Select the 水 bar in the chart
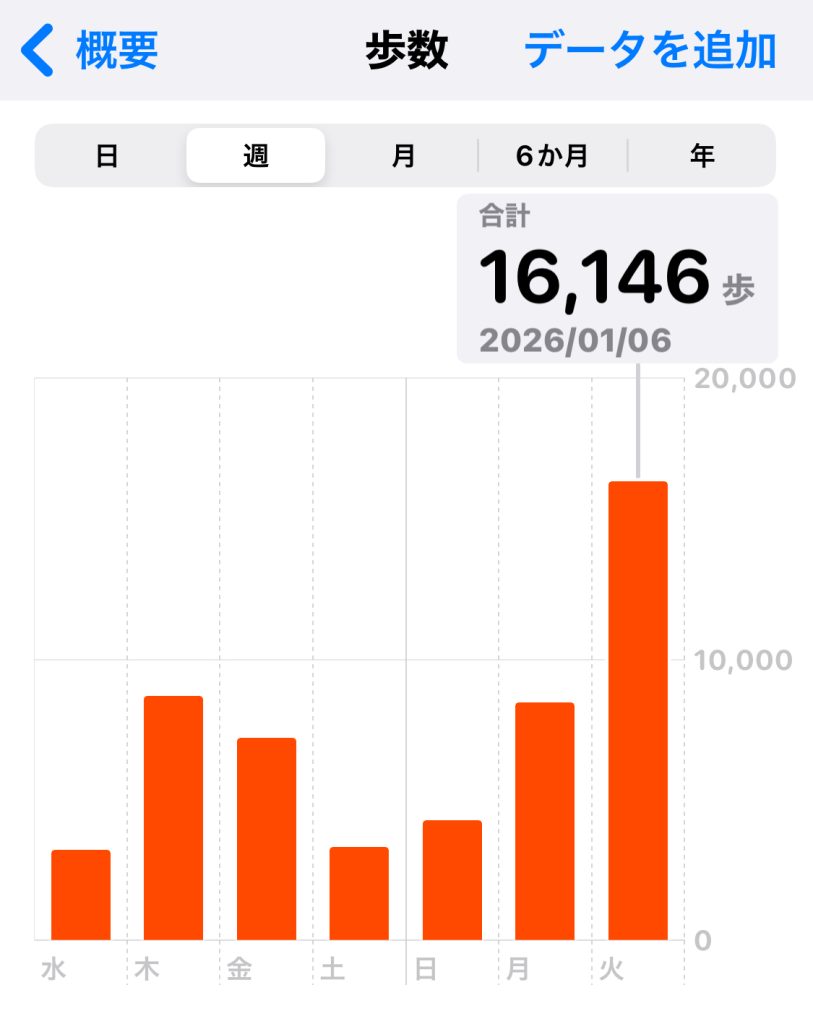This screenshot has width=813, height=1024. [x=81, y=895]
